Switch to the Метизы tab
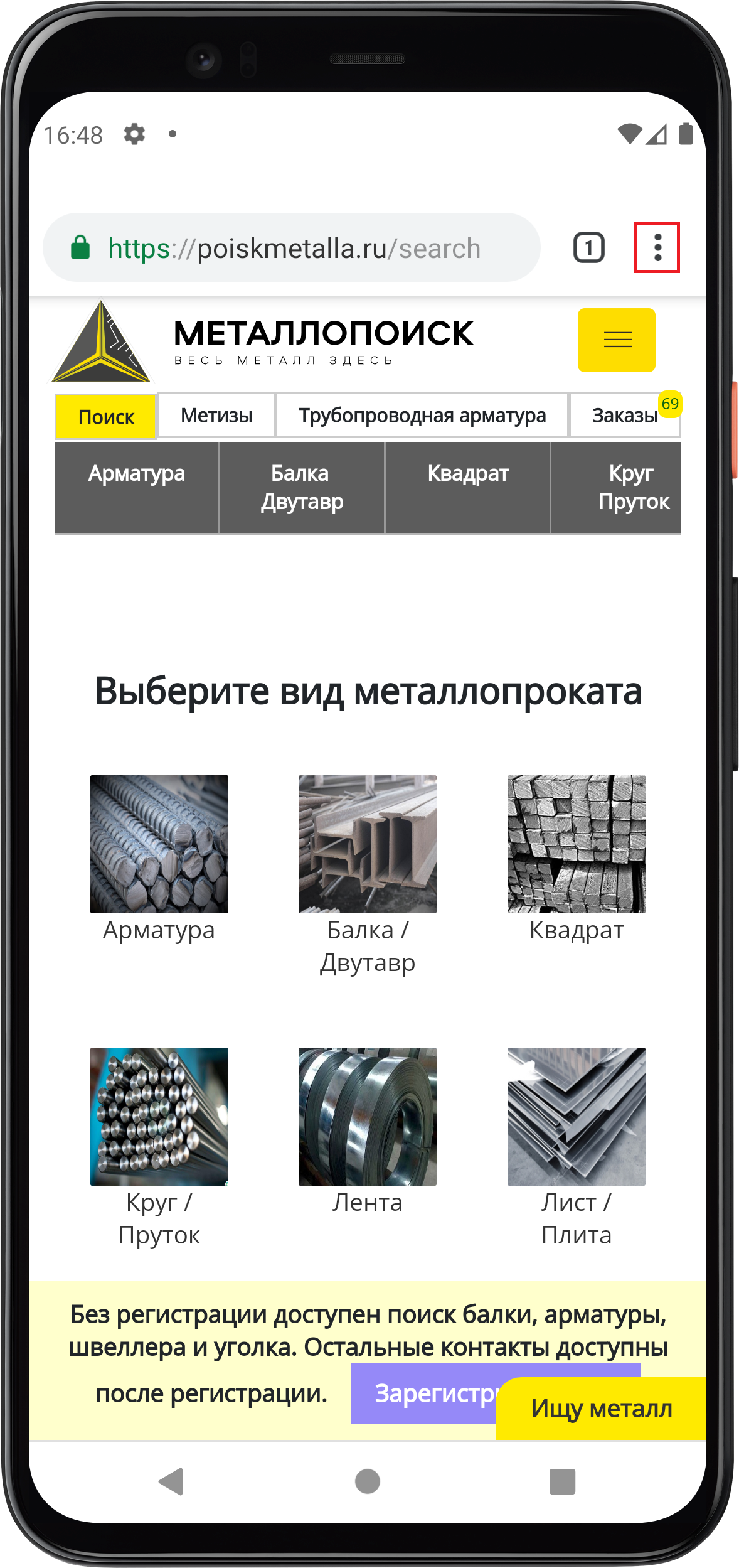The height and width of the screenshot is (1568, 739). click(216, 415)
